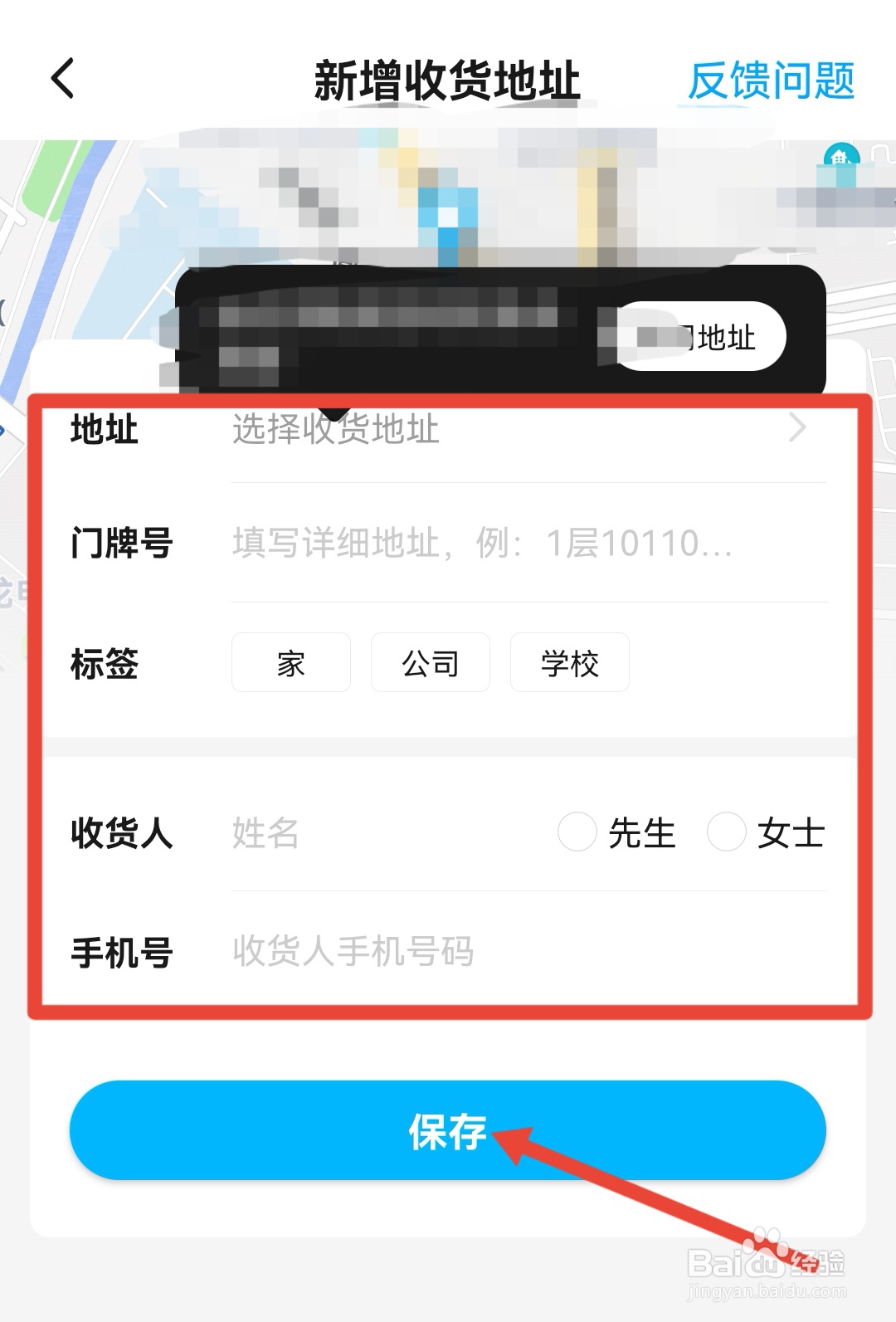This screenshot has height=1322, width=896.
Task: Select the 学校 tag chip
Action: 569,663
